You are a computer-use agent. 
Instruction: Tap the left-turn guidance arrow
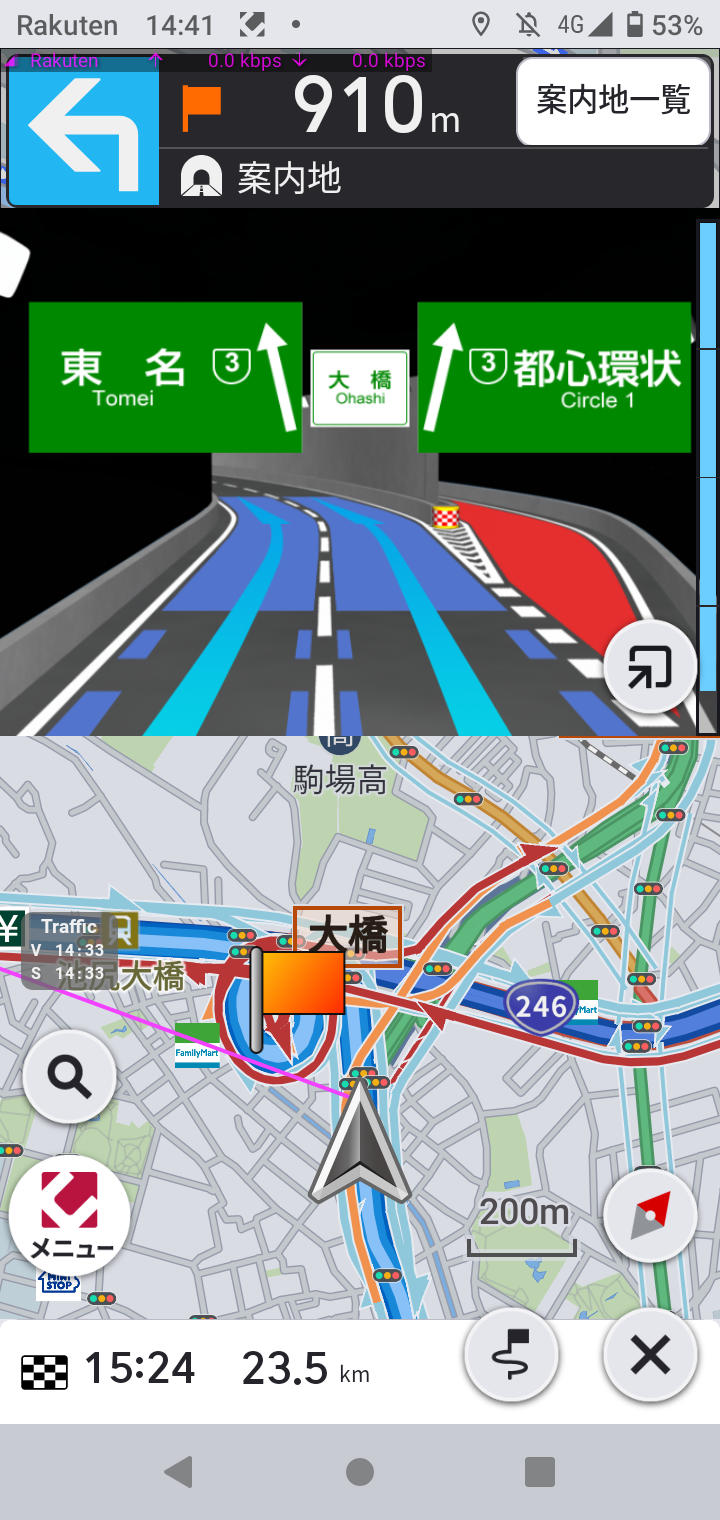(x=84, y=130)
